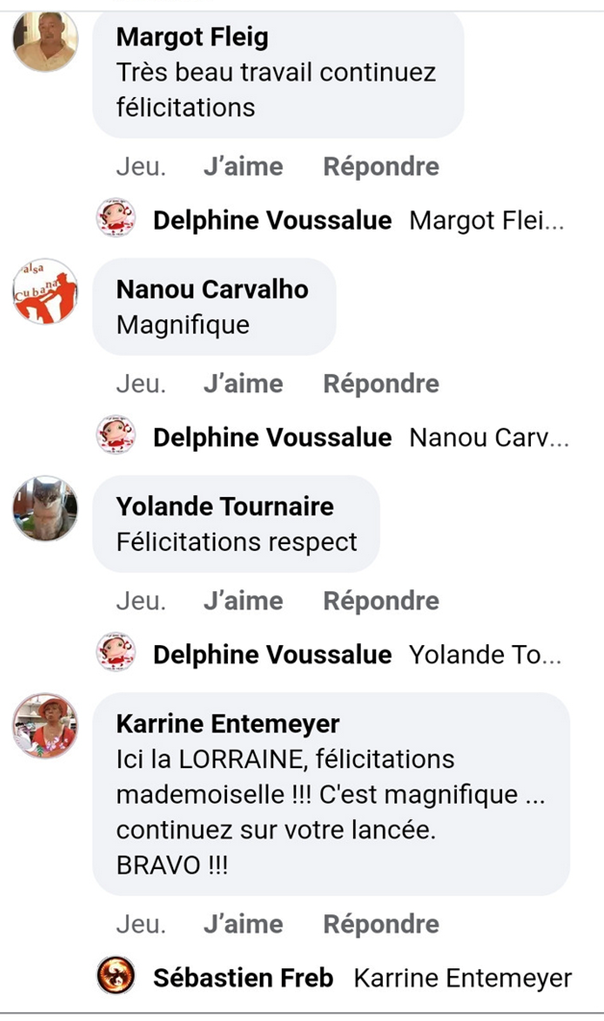Like Yolande Tournaire's comment
This screenshot has height=1021, width=604.
(243, 601)
